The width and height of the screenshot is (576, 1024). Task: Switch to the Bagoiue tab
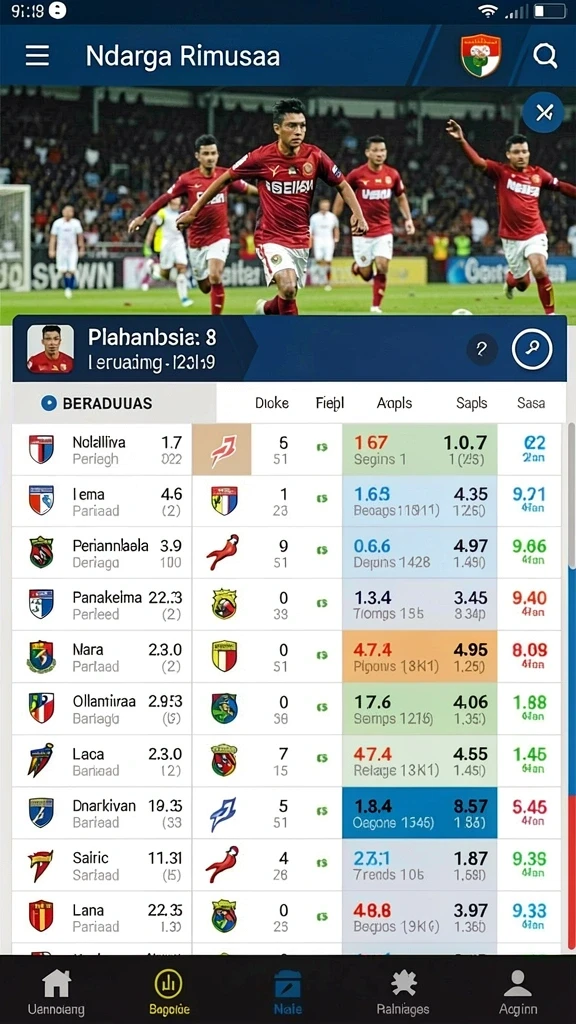[169, 992]
